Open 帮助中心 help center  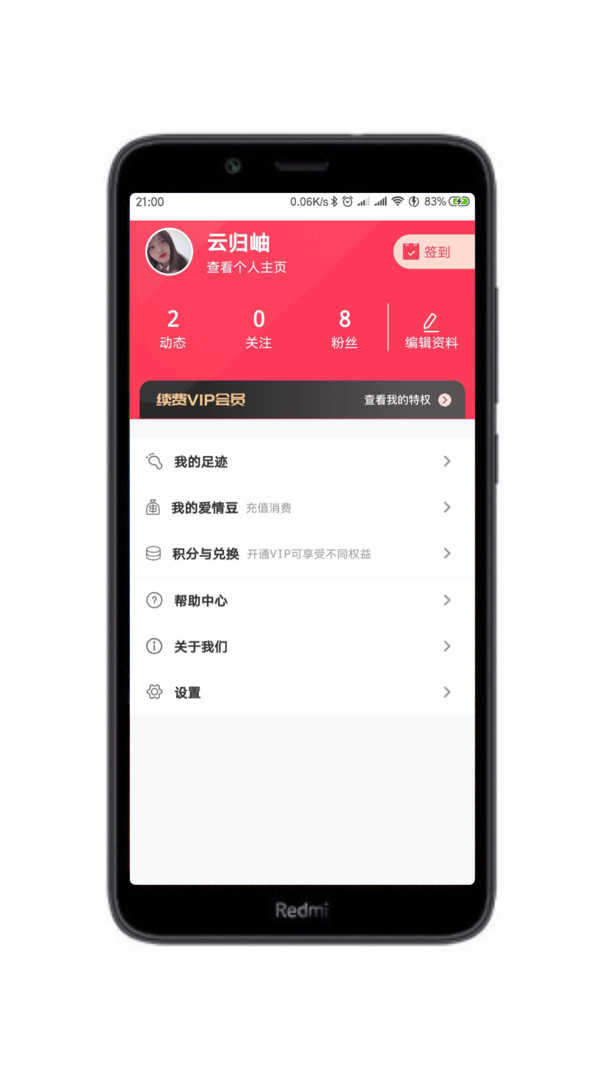[301, 600]
